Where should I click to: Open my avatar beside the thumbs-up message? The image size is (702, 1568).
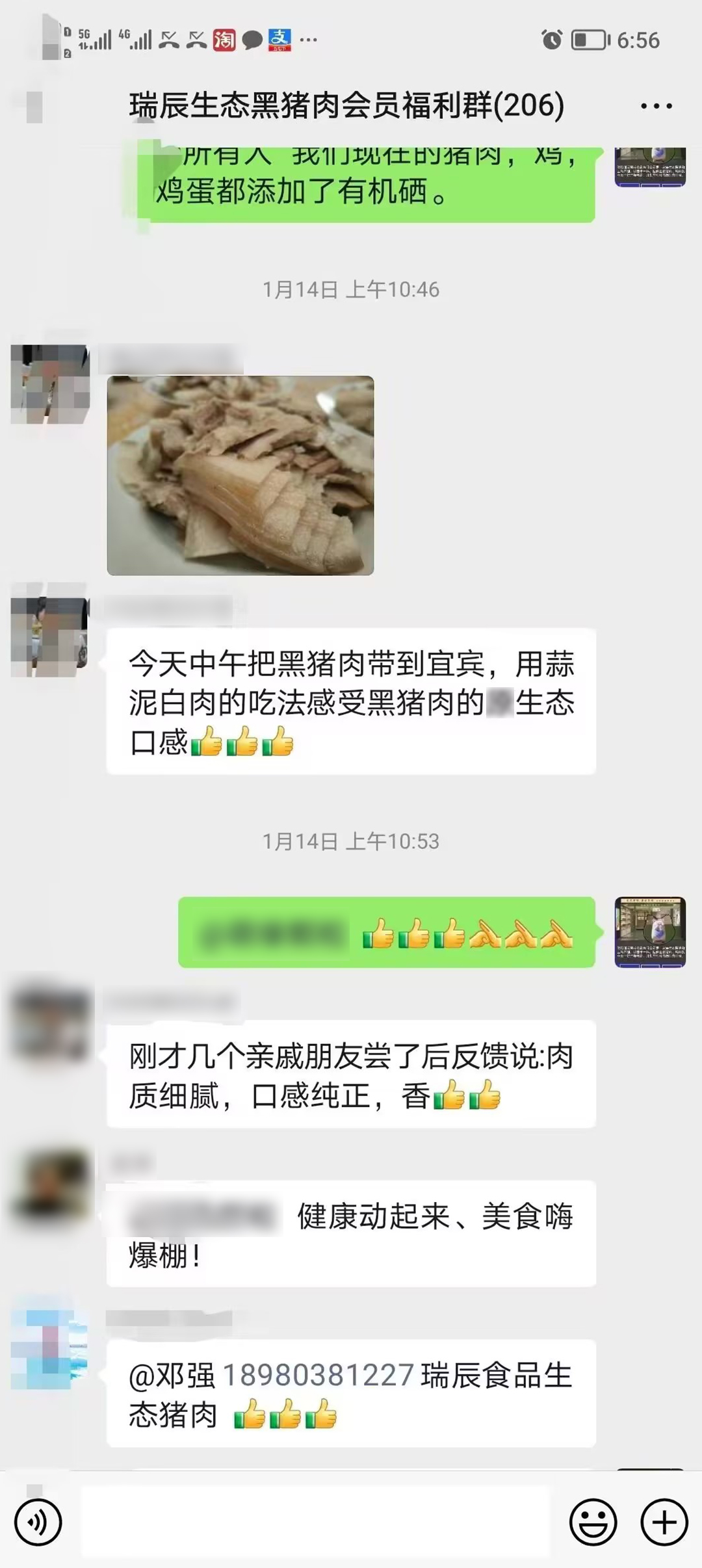[650, 932]
